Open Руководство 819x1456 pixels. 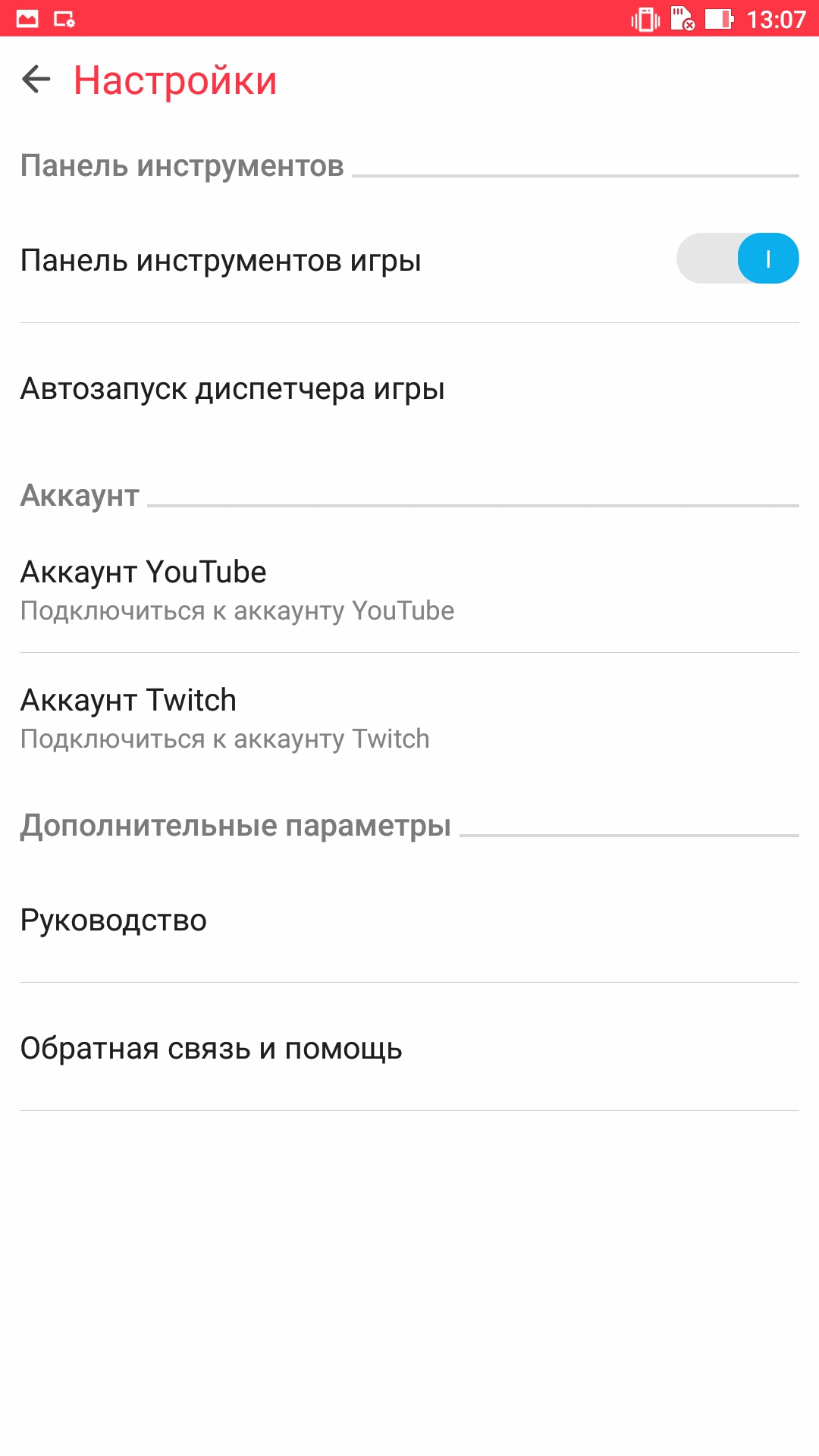409,920
